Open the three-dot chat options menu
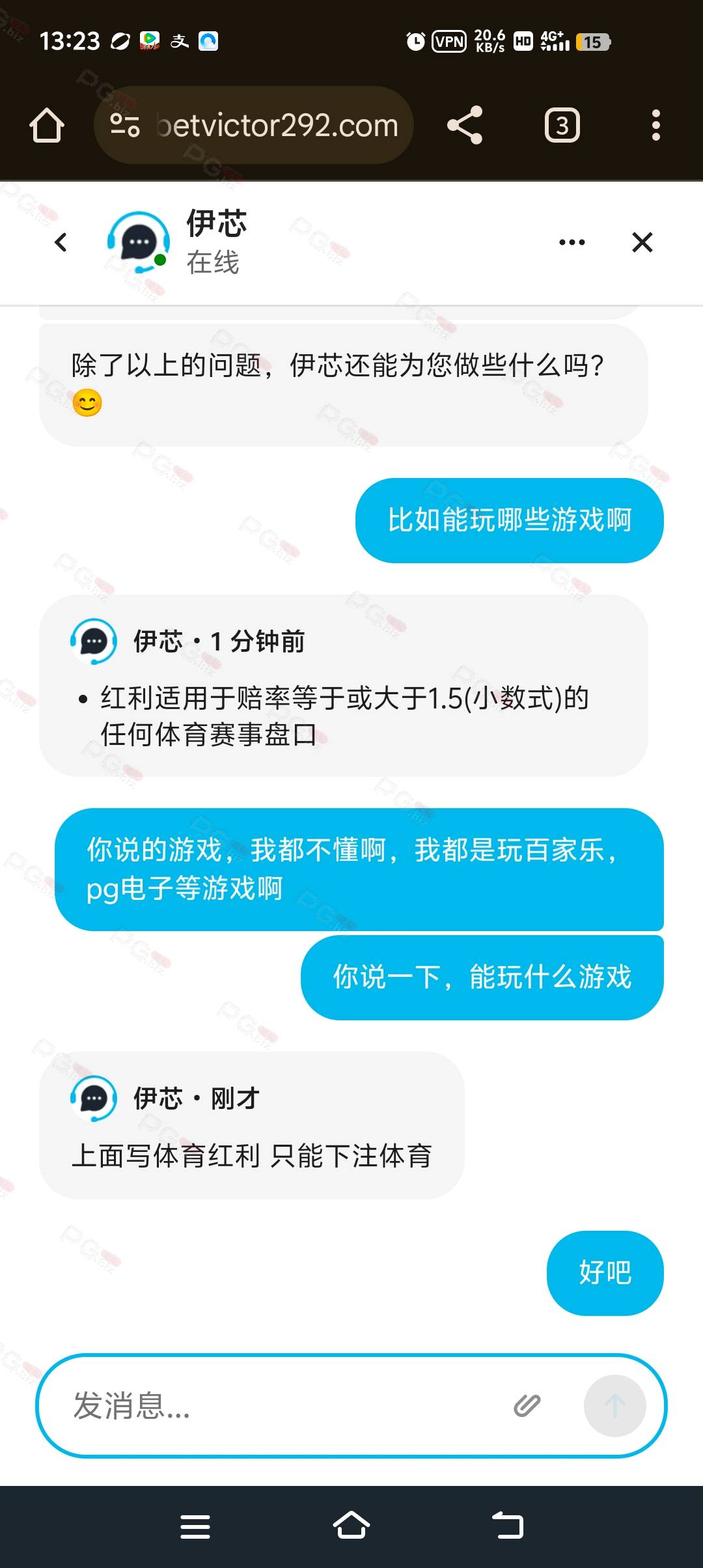 point(572,242)
